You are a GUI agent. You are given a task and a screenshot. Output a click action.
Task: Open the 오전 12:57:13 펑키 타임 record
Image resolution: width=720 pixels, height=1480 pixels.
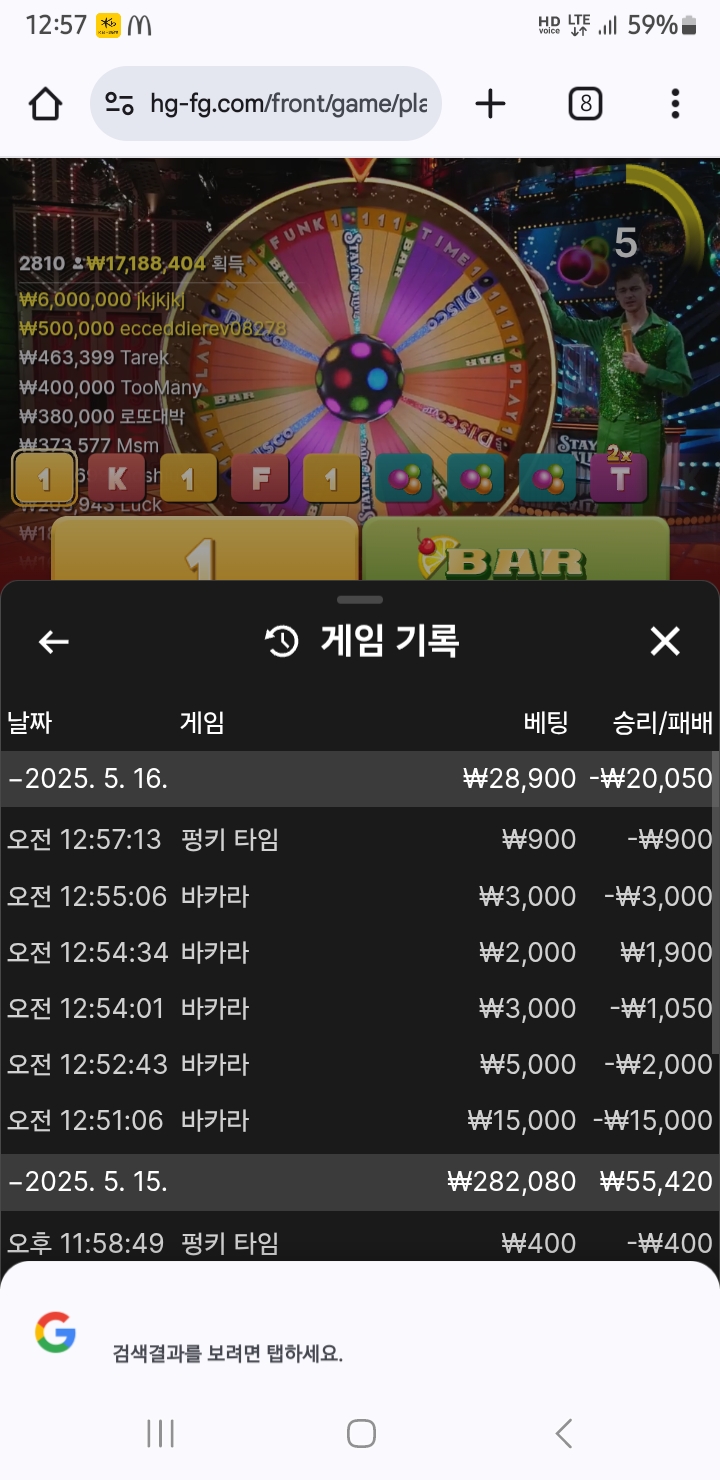pyautogui.click(x=360, y=839)
